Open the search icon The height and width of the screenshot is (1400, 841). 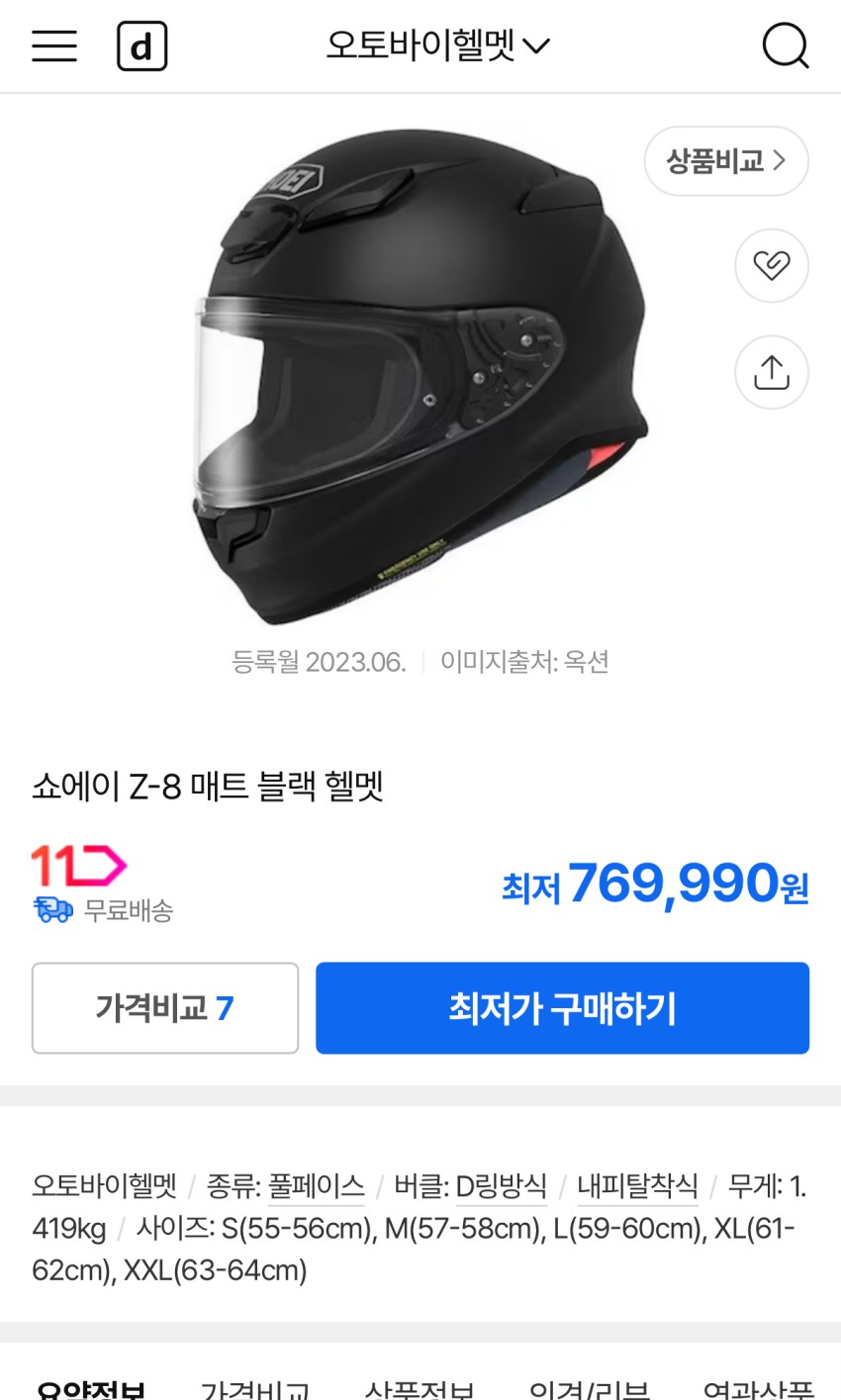[786, 46]
